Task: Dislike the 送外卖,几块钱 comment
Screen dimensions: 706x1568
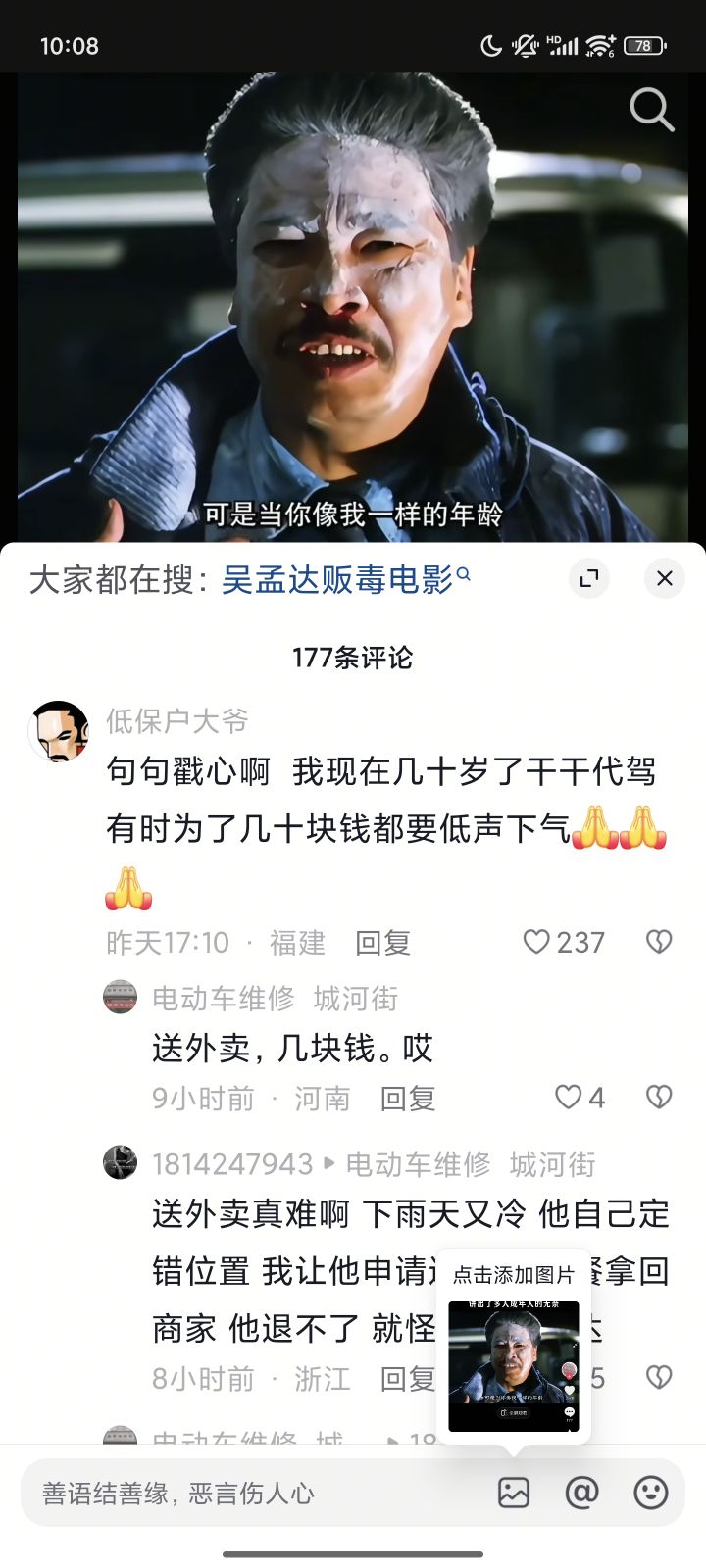Action: tap(659, 1097)
